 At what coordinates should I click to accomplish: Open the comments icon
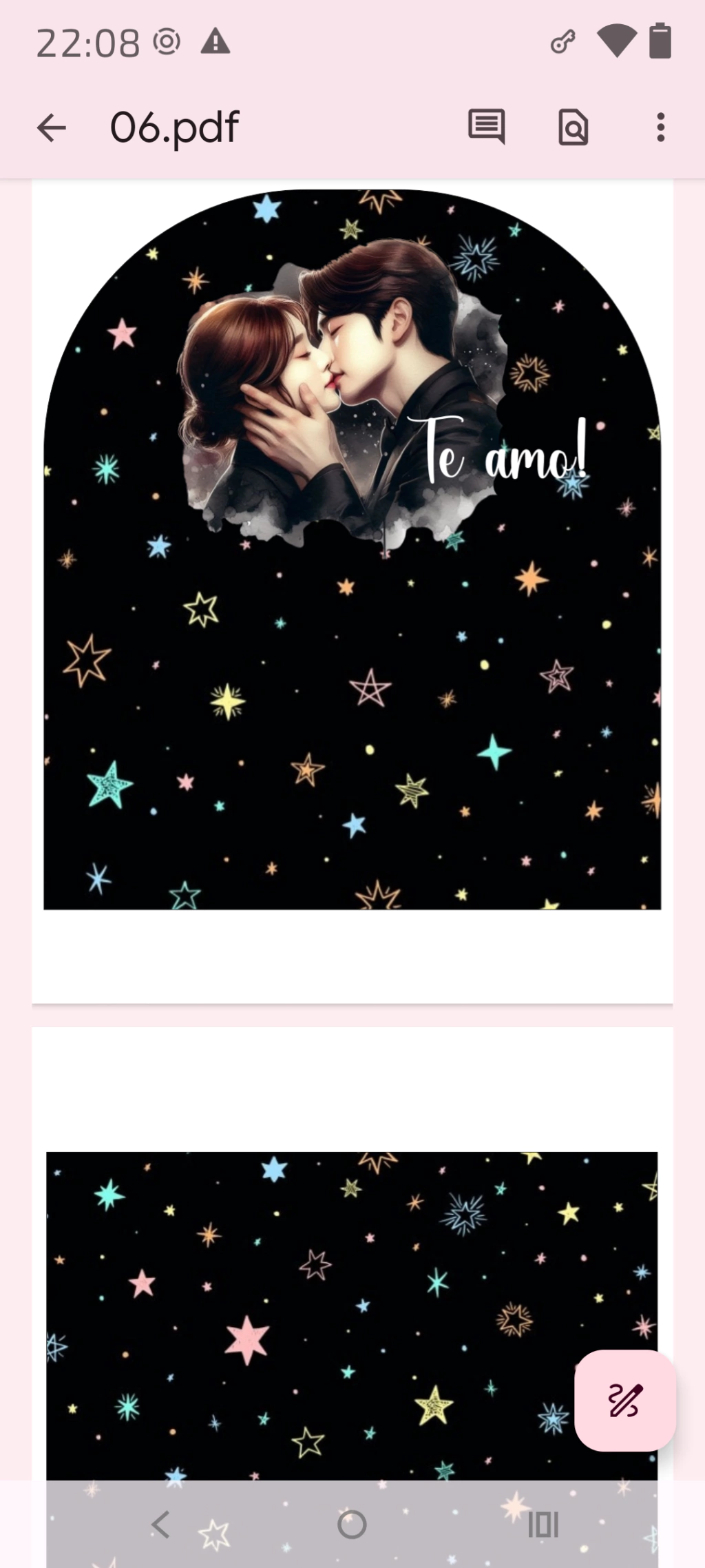(487, 127)
